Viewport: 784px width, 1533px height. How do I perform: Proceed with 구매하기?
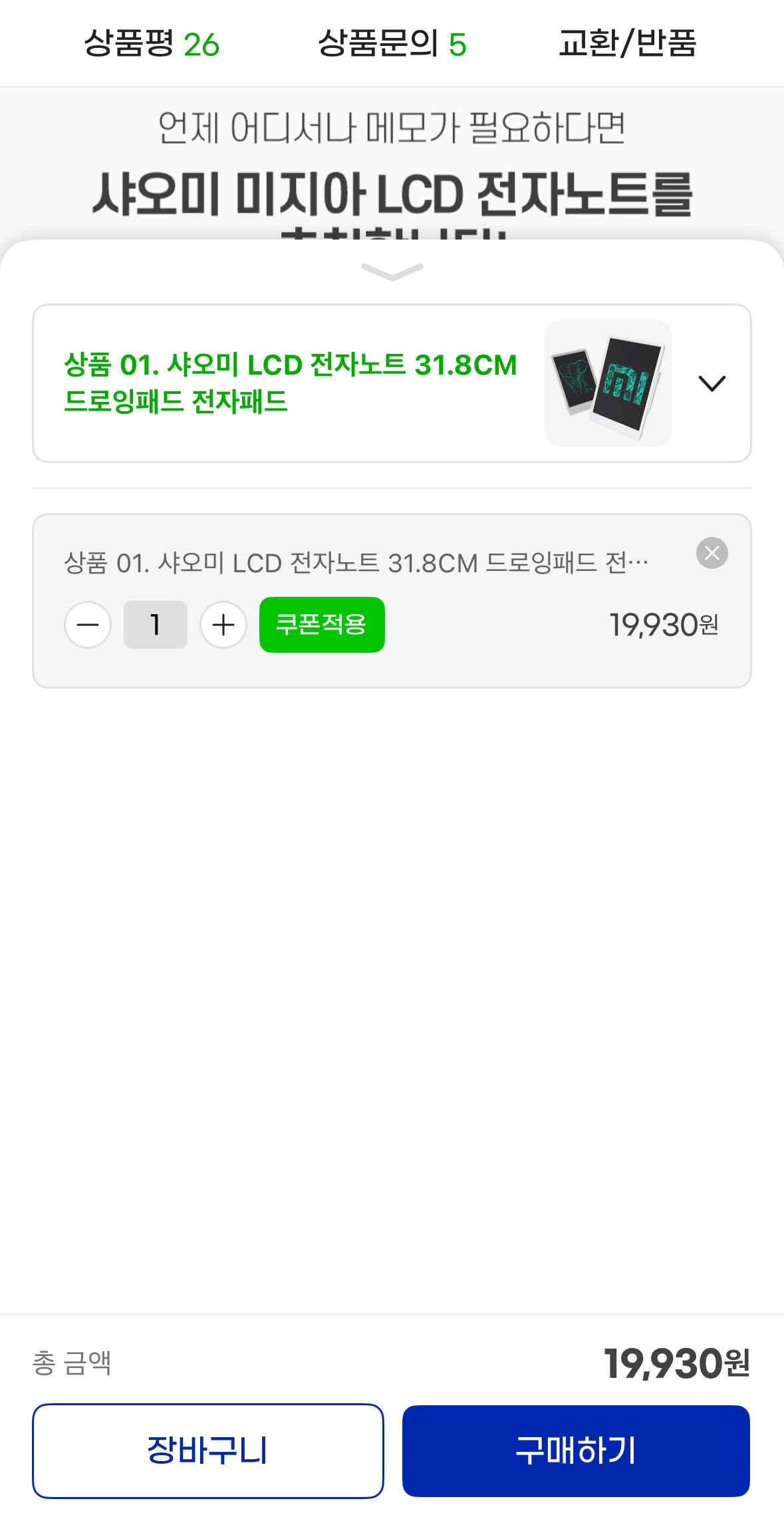576,1450
